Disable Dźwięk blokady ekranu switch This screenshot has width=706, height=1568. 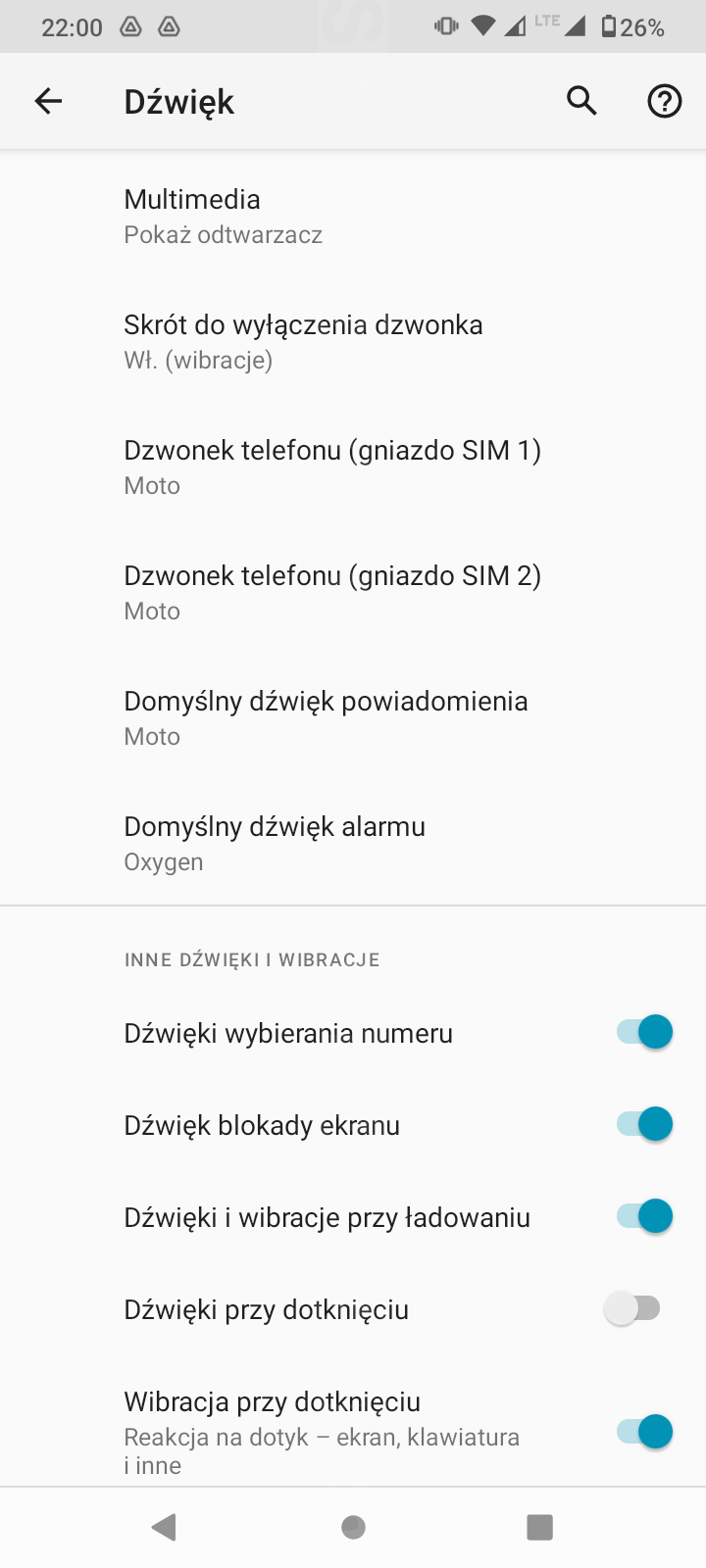(644, 1124)
